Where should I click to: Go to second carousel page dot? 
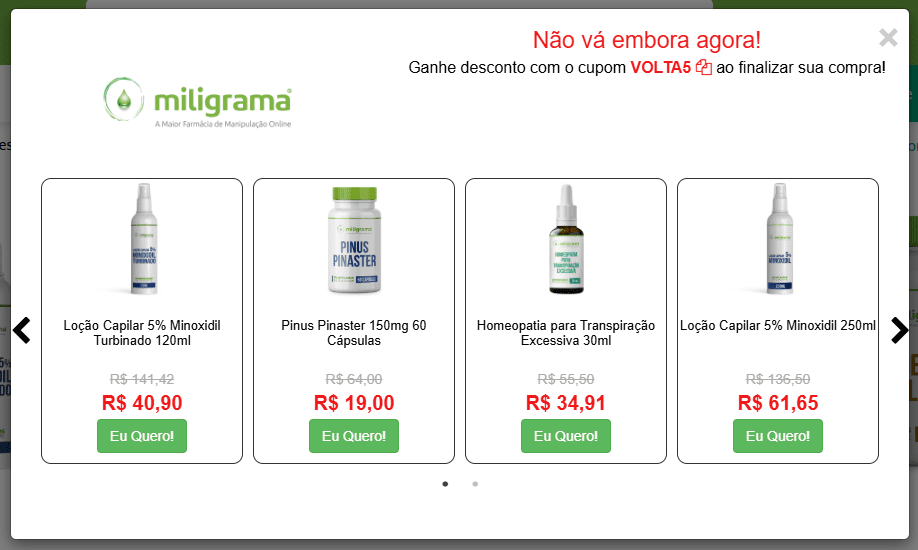[475, 484]
